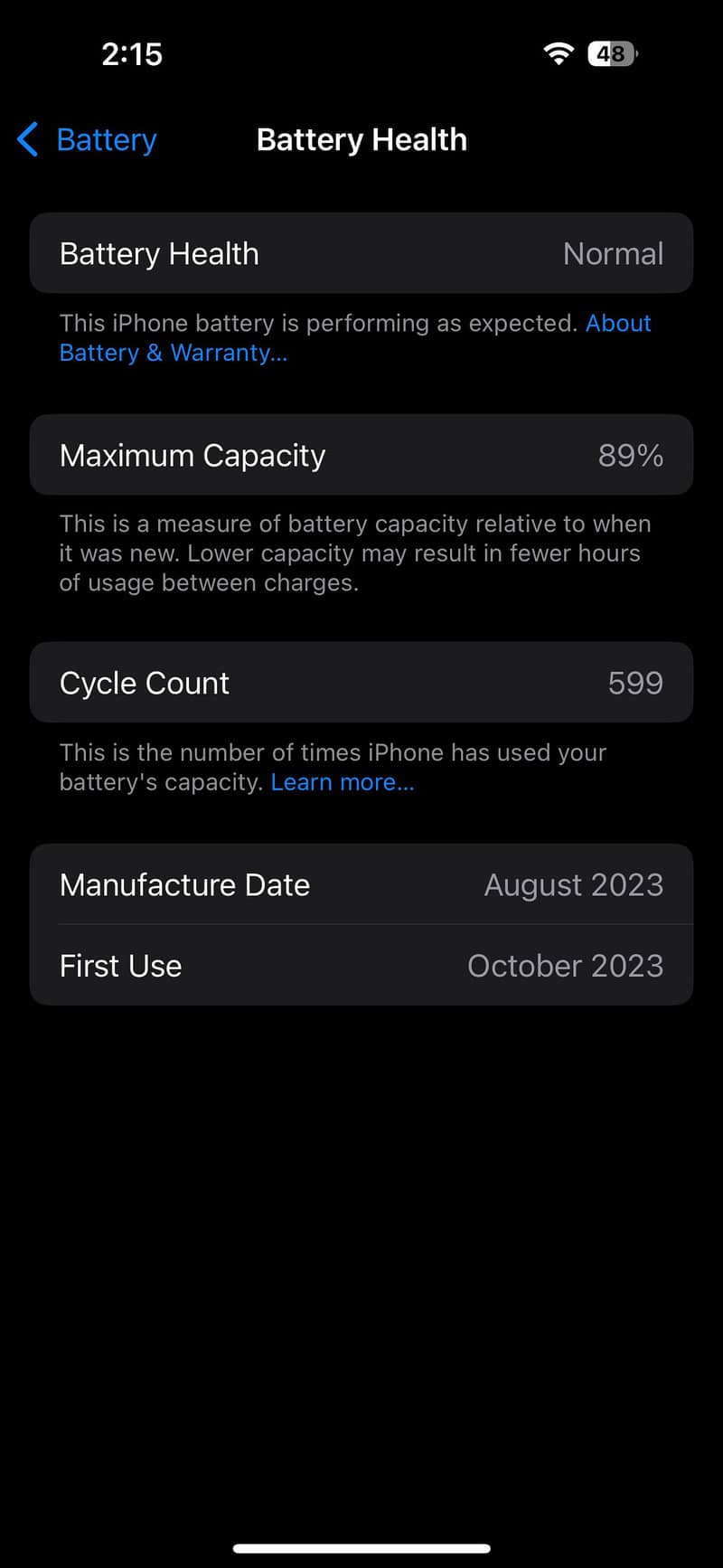Select the Cycle Count row
Screen dimensions: 723x1568
361,683
